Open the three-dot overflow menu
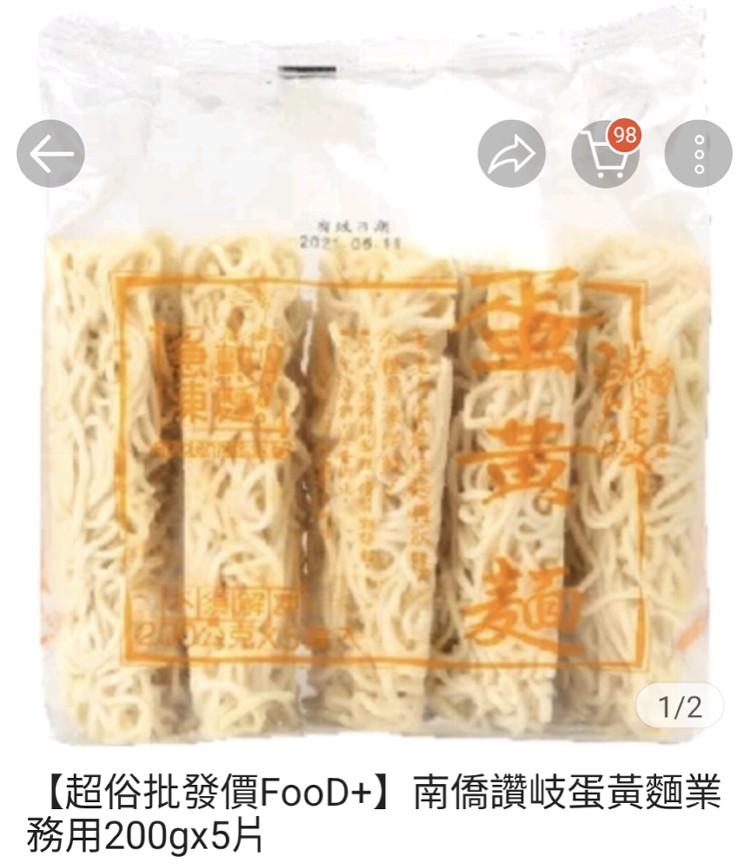The image size is (750, 865). [x=699, y=154]
